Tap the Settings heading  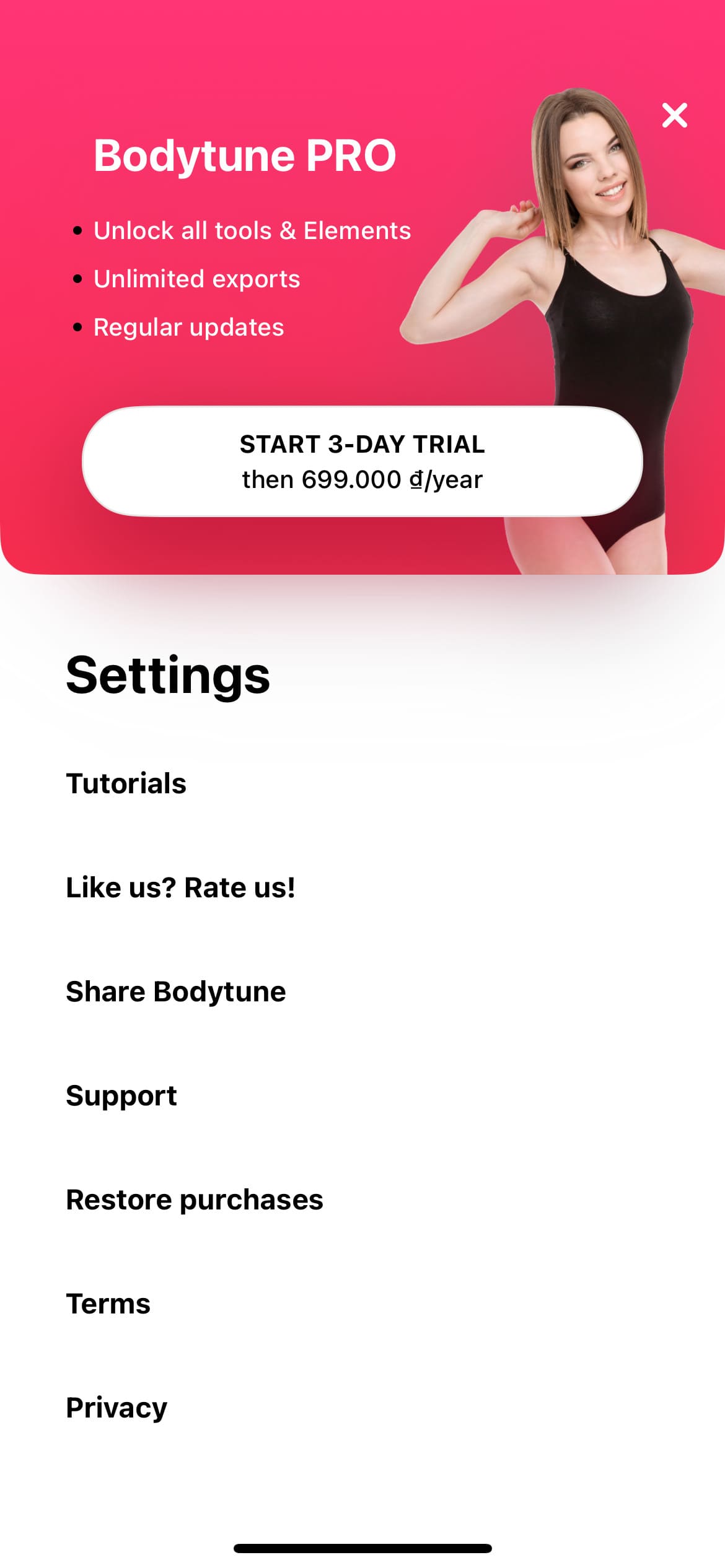pos(168,674)
